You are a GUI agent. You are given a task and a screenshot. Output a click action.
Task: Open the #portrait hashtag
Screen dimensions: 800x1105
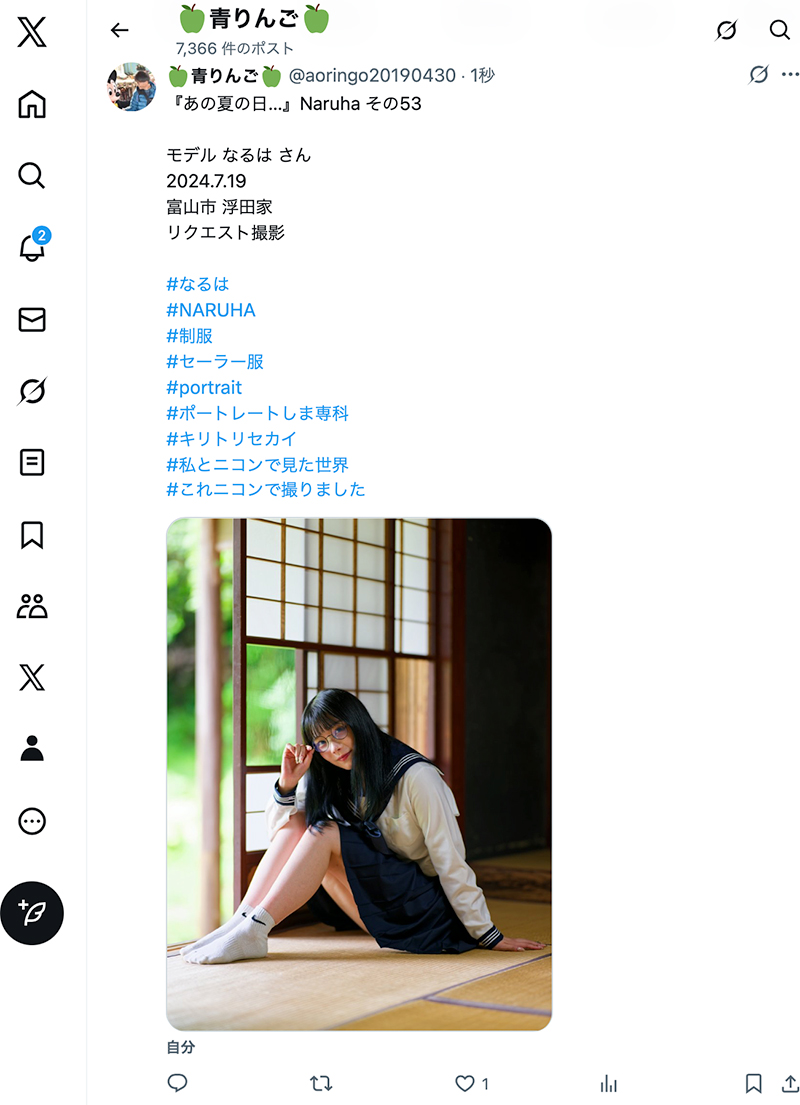tap(204, 387)
